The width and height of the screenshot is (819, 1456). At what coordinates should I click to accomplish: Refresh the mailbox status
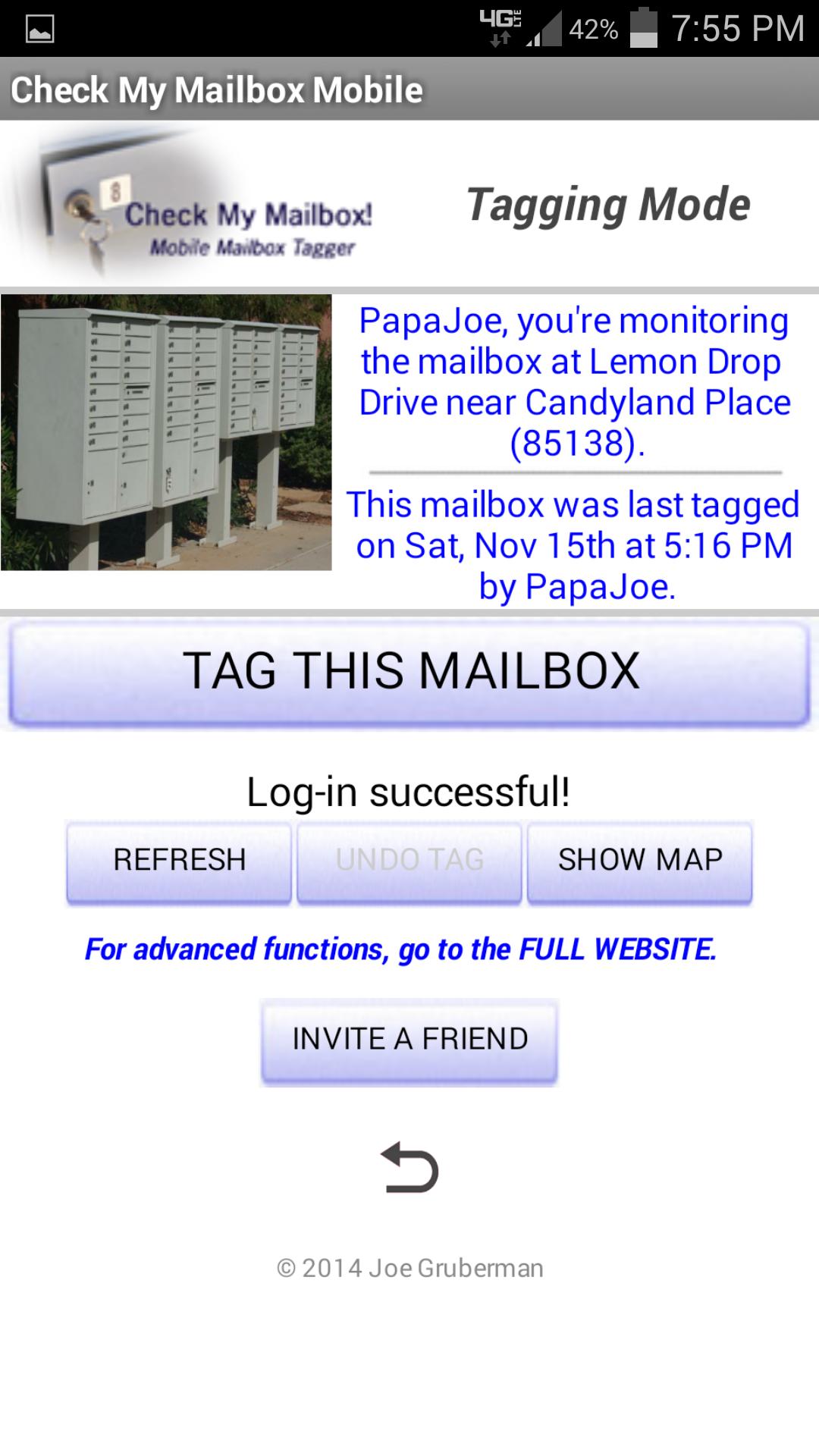pyautogui.click(x=179, y=861)
